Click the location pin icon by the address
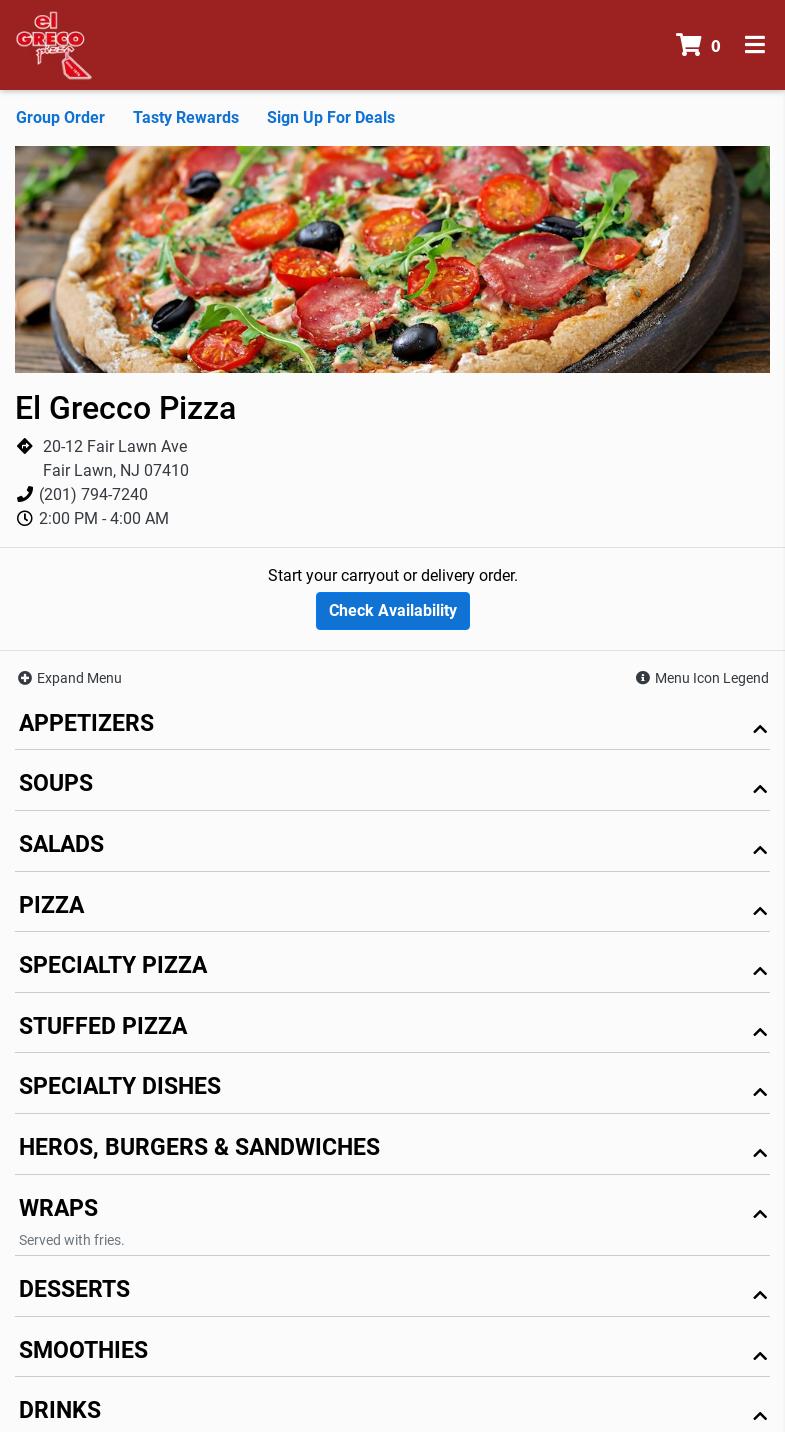Screen dimensions: 785x1432 25,446
